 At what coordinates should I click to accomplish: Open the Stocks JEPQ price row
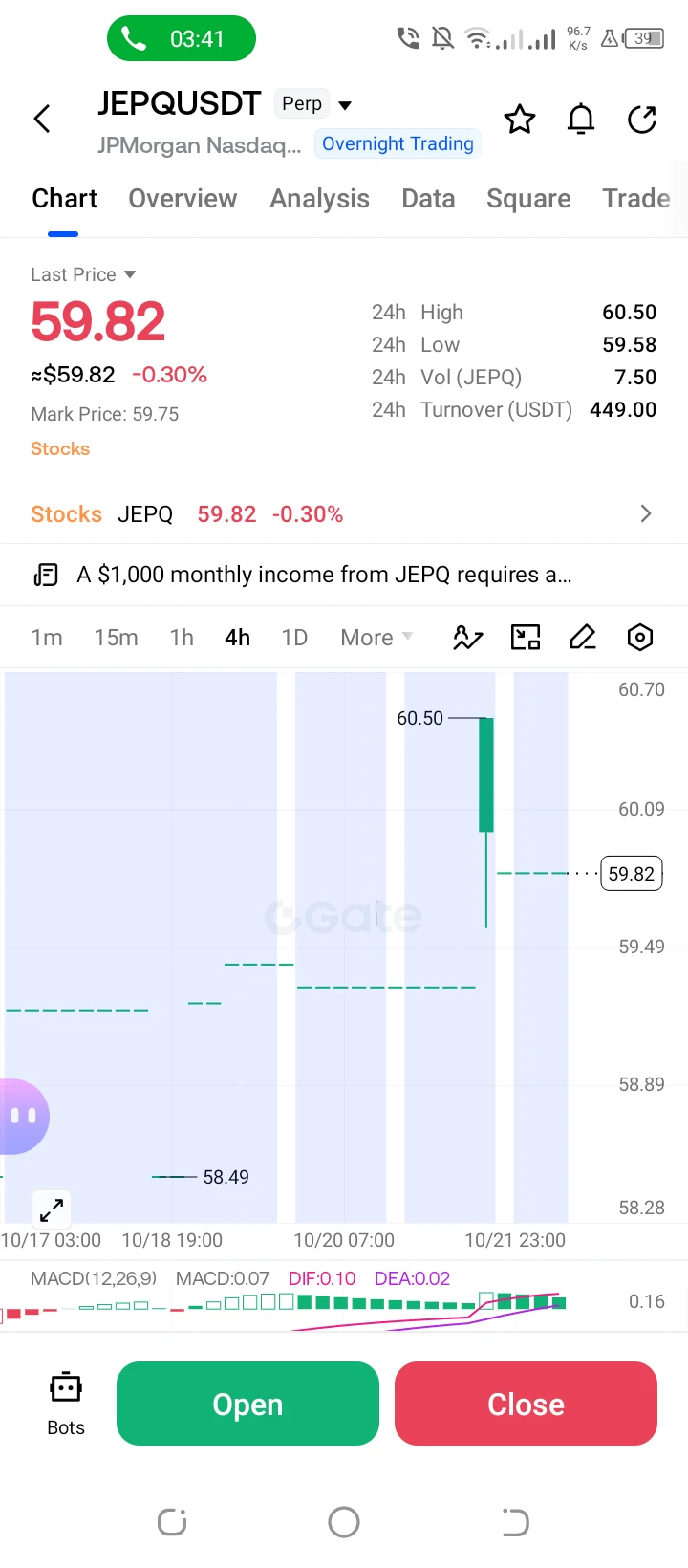click(x=344, y=514)
